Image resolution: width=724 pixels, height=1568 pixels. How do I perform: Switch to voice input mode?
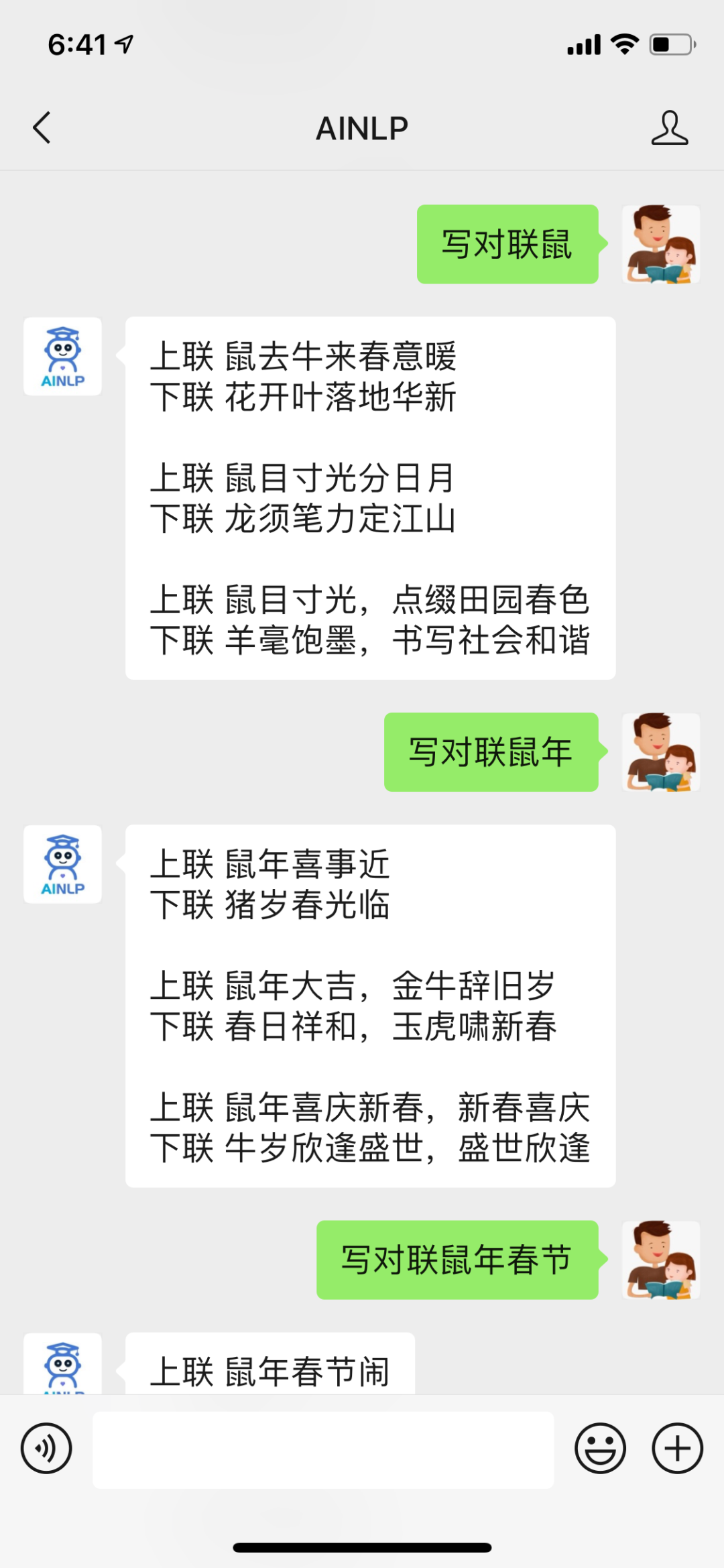(46, 1448)
